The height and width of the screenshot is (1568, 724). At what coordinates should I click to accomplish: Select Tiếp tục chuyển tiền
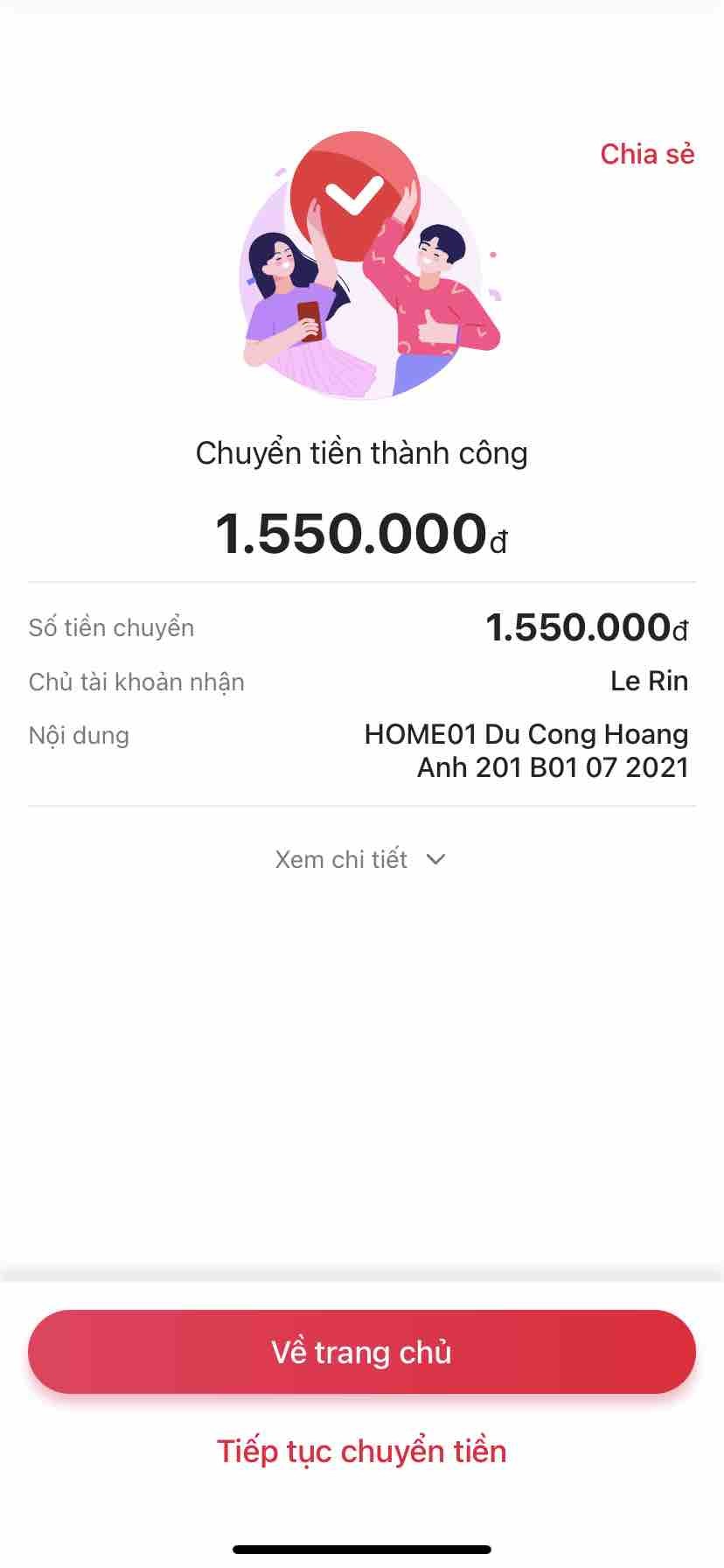[362, 1452]
